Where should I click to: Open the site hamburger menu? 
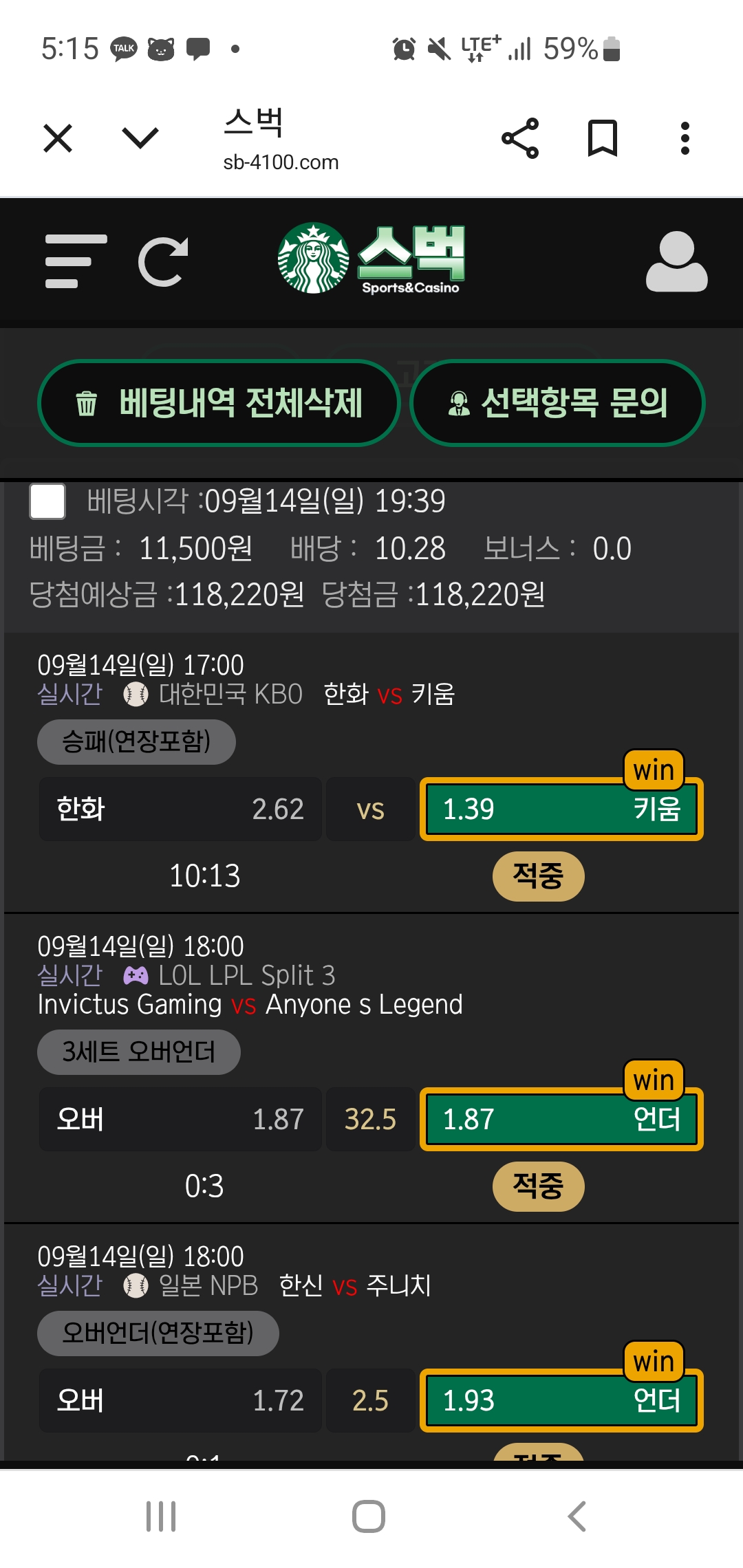point(76,261)
